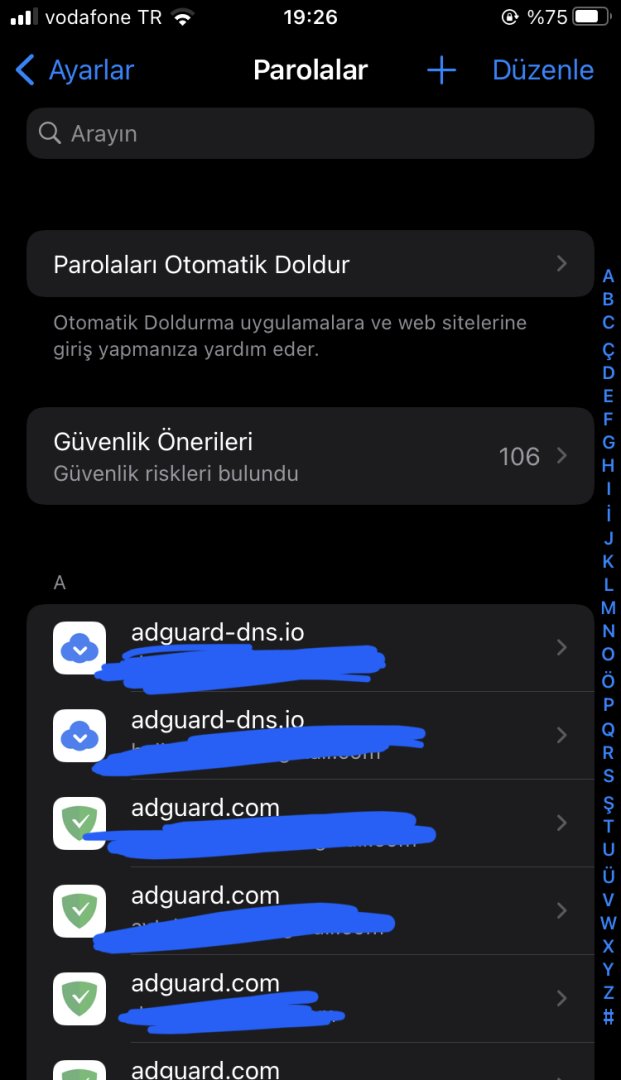This screenshot has height=1080, width=621.
Task: Tap Düzenle to edit passwords
Action: (x=543, y=70)
